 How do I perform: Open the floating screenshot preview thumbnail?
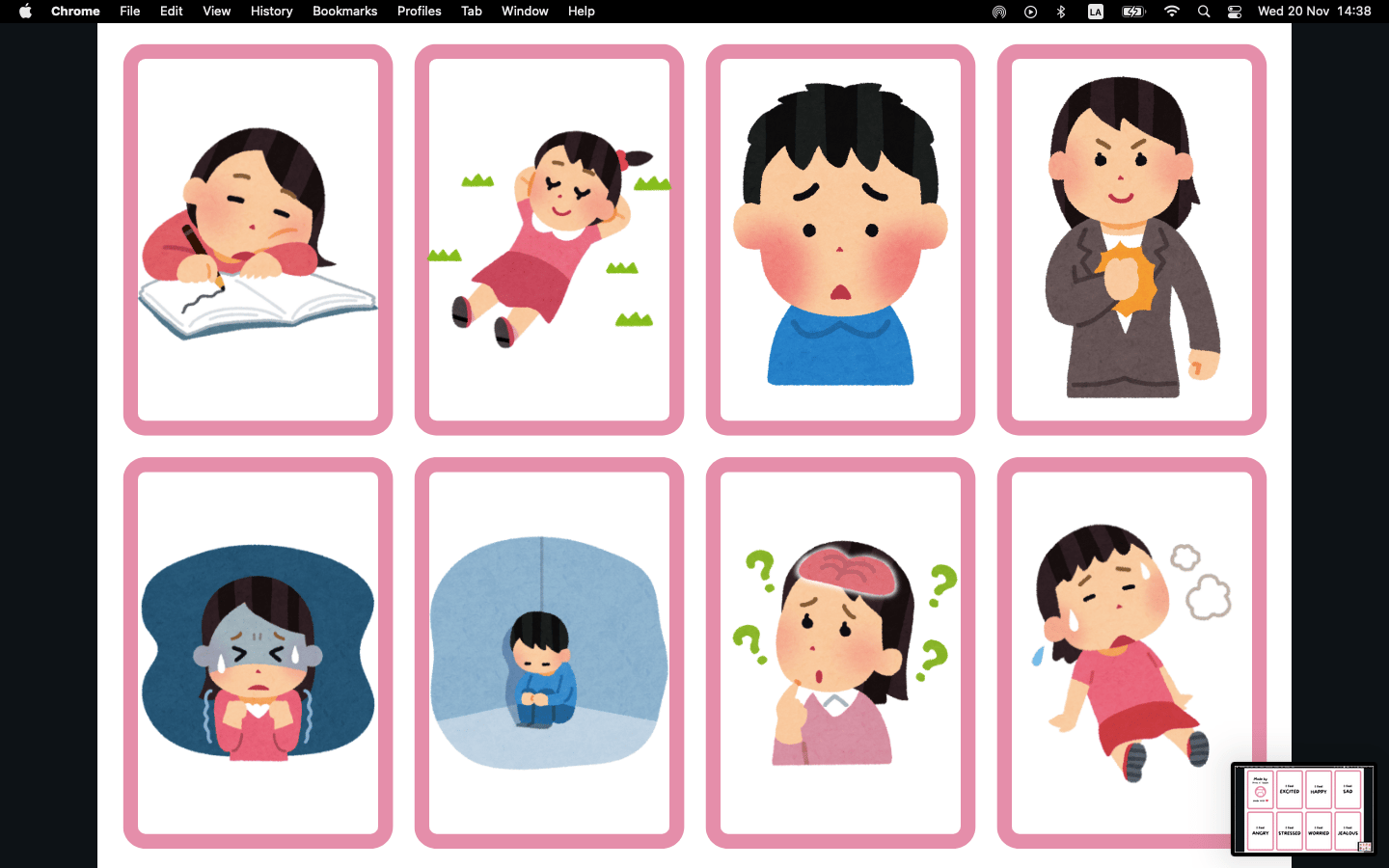1302,808
